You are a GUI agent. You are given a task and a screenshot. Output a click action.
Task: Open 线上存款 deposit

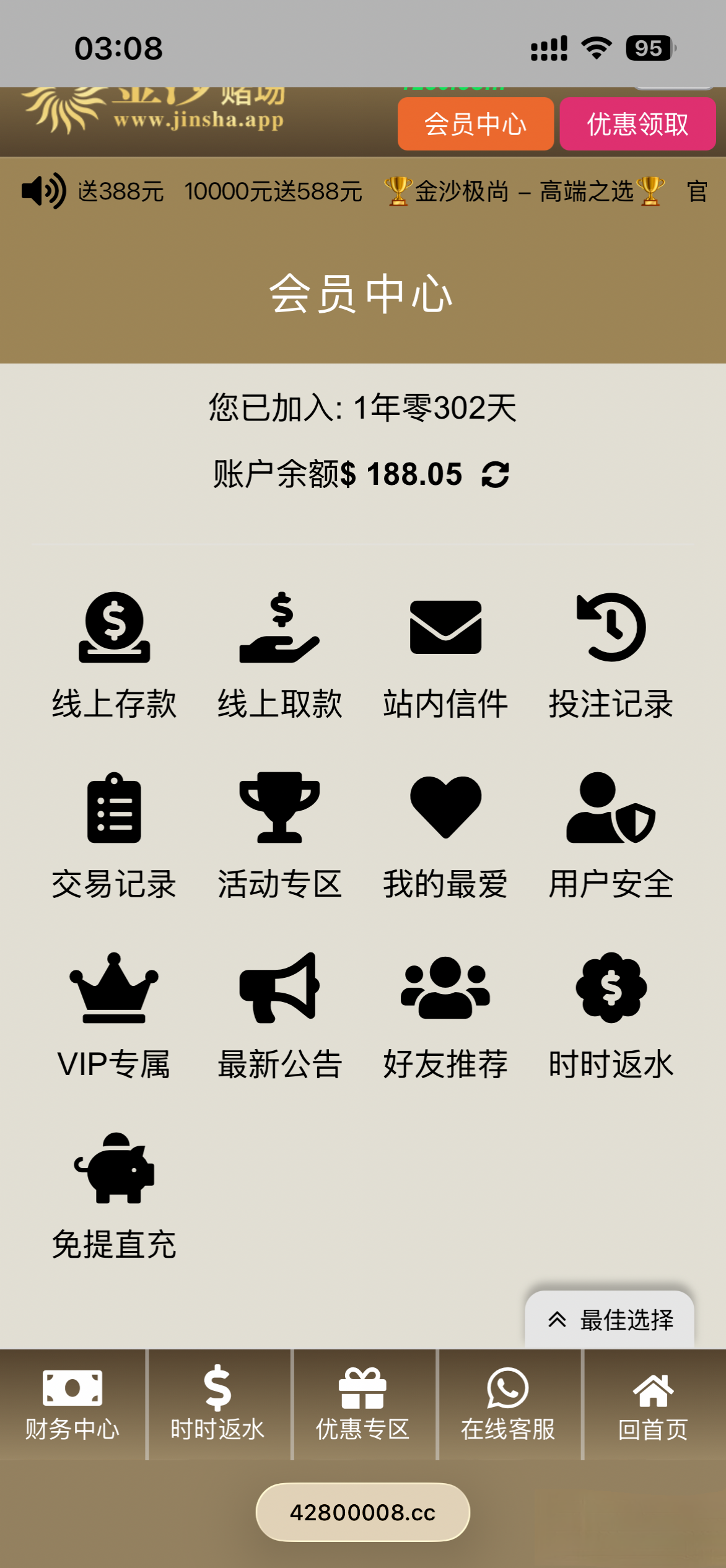point(115,655)
